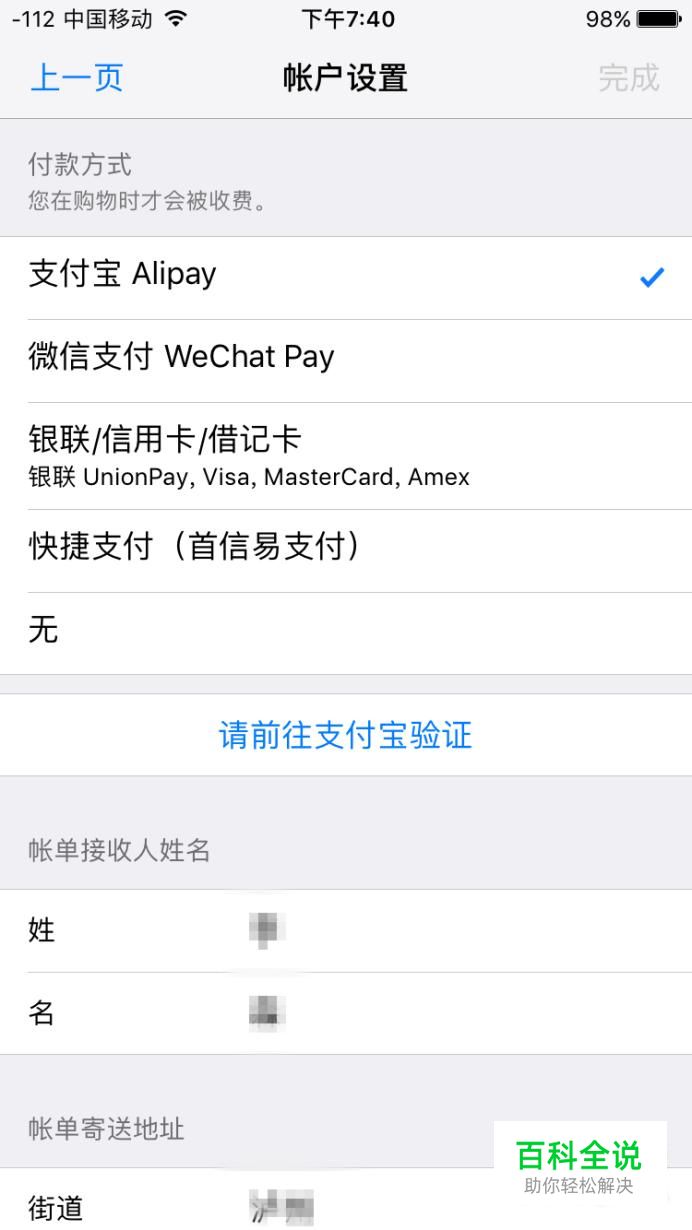
Task: Pick 快捷支付（首信易支付）
Action: [346, 551]
